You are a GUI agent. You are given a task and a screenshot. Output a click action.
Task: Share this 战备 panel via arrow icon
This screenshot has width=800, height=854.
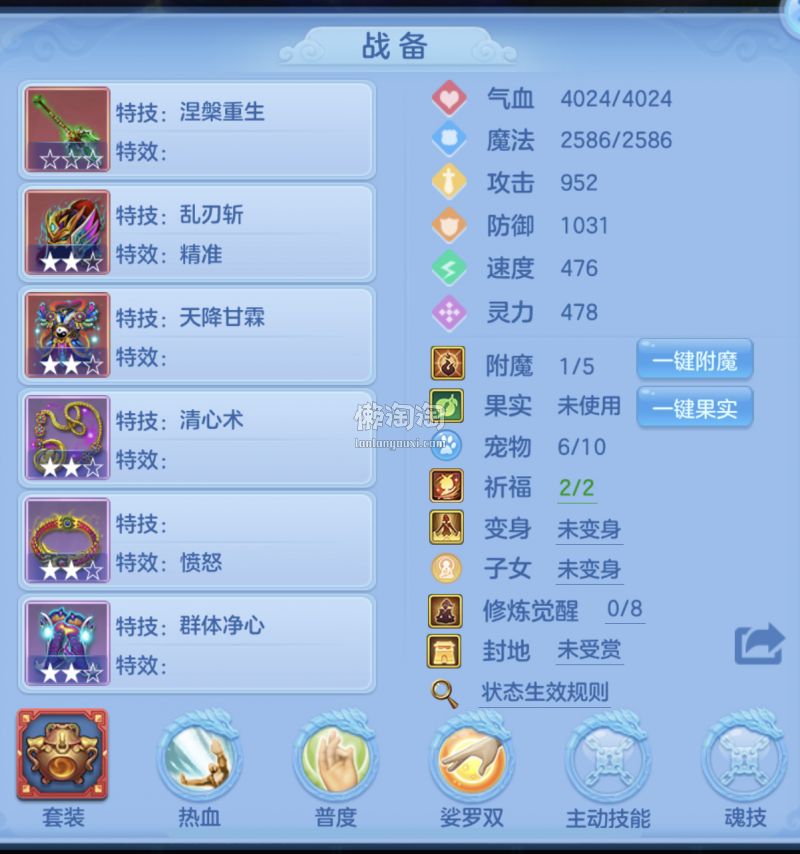click(759, 645)
